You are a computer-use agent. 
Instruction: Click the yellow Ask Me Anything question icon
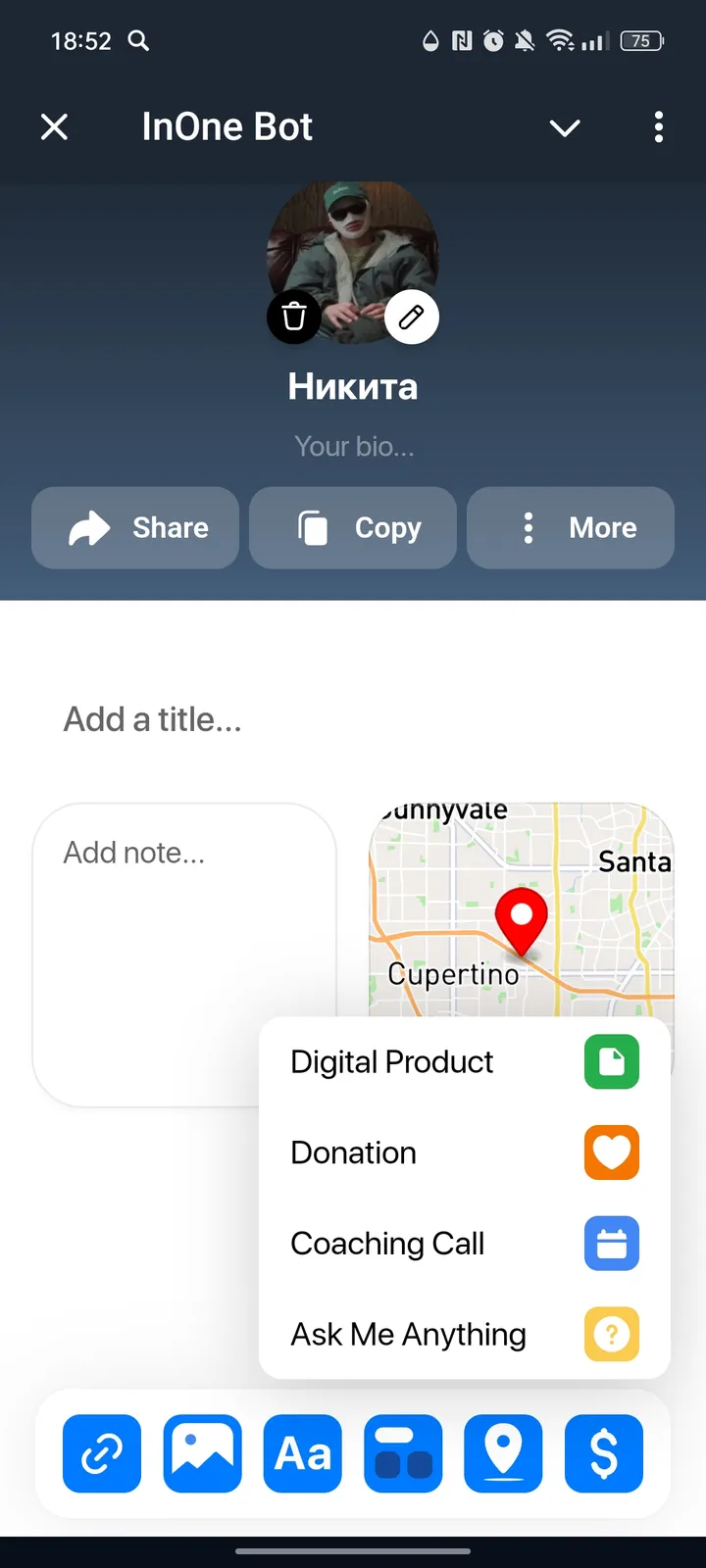[611, 1334]
